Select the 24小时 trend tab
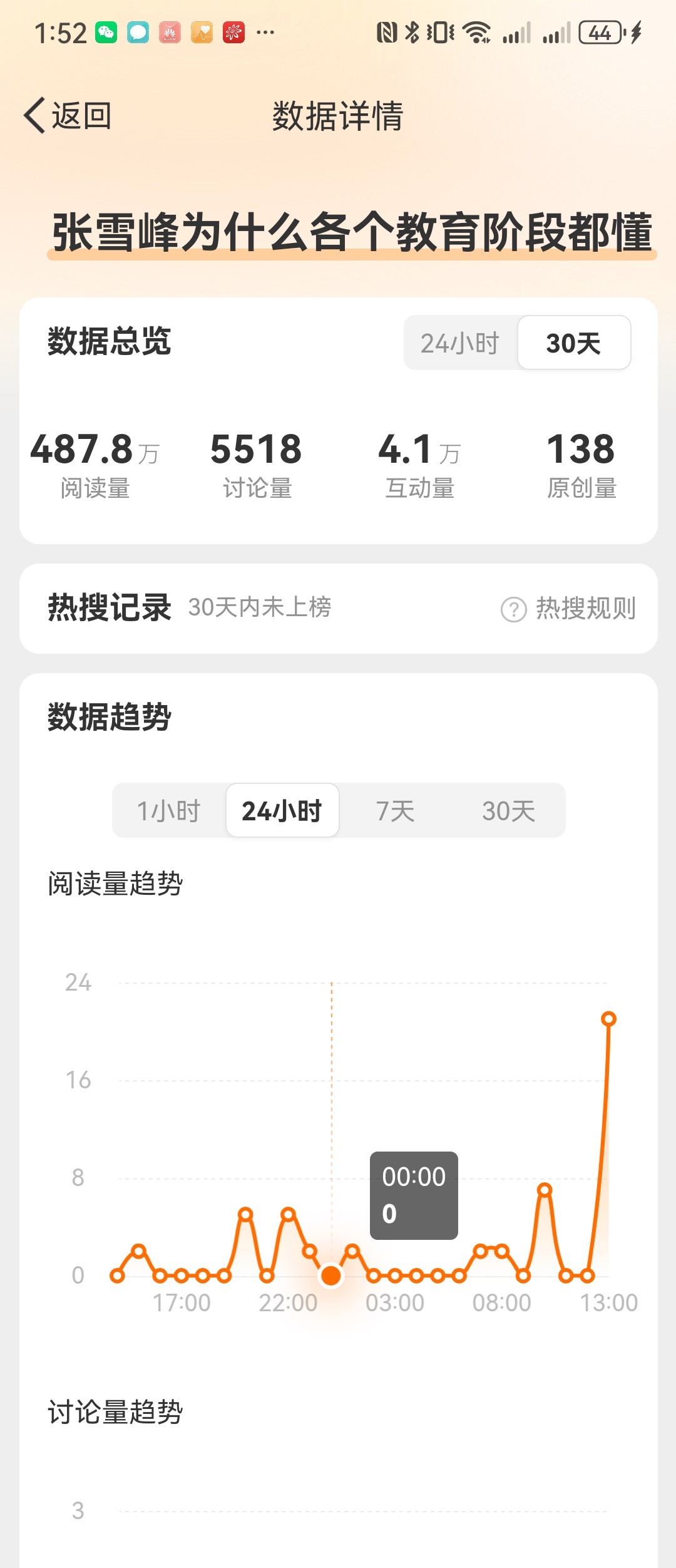676x1568 pixels. [282, 811]
